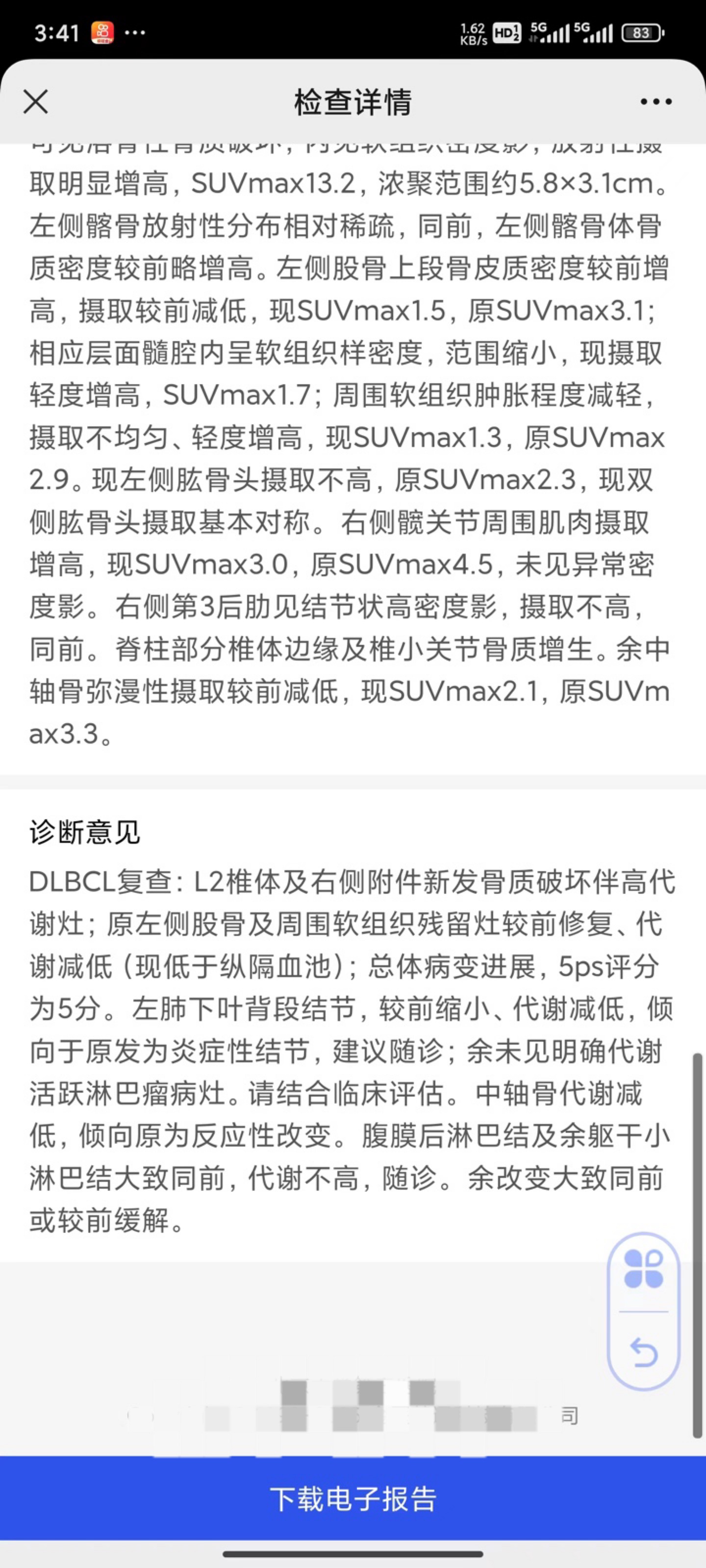706x1568 pixels.
Task: Tap 下载电子报告 to download report
Action: coord(353,1498)
